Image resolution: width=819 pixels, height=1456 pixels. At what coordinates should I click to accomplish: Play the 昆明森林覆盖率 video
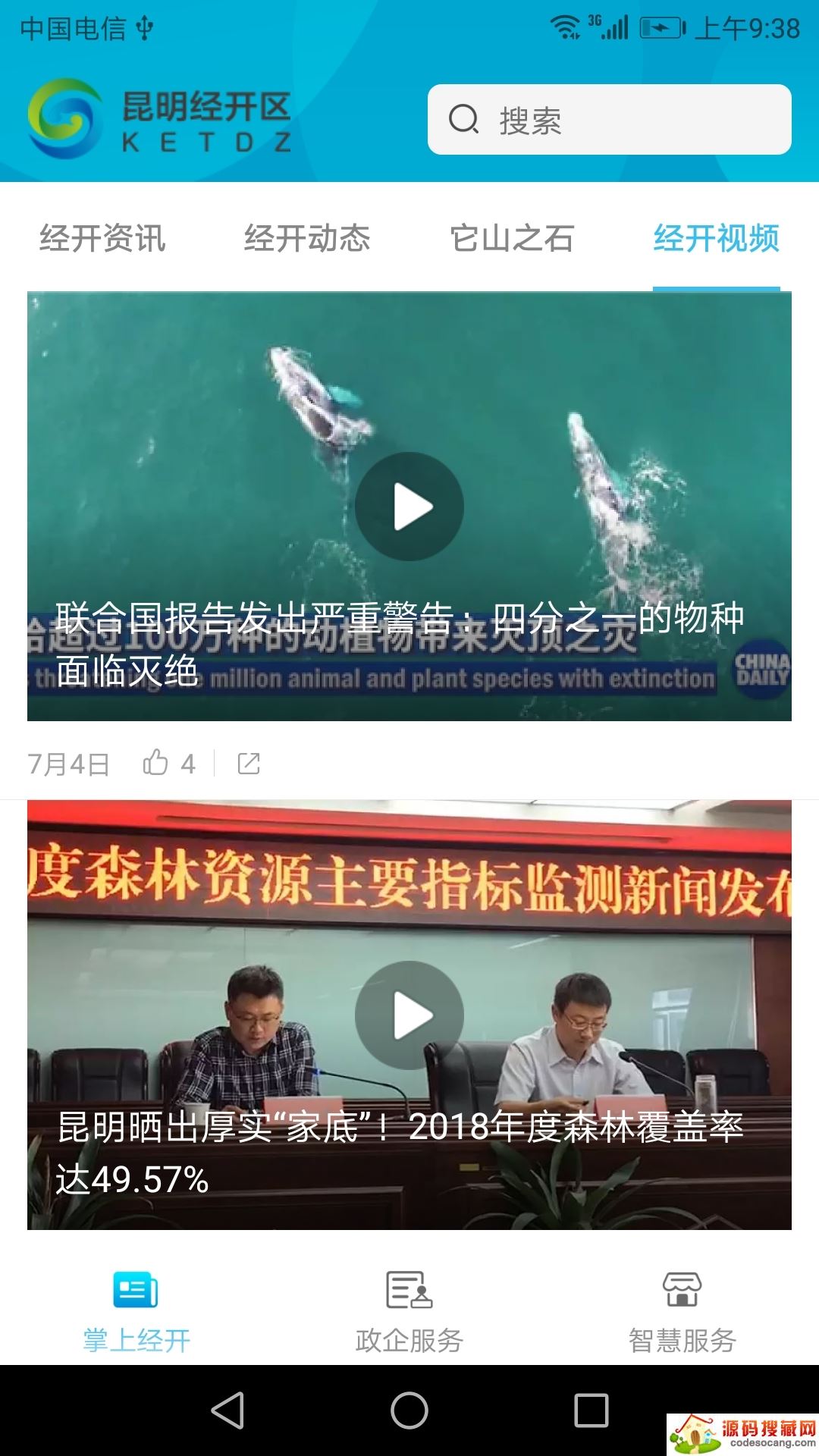click(x=409, y=1015)
